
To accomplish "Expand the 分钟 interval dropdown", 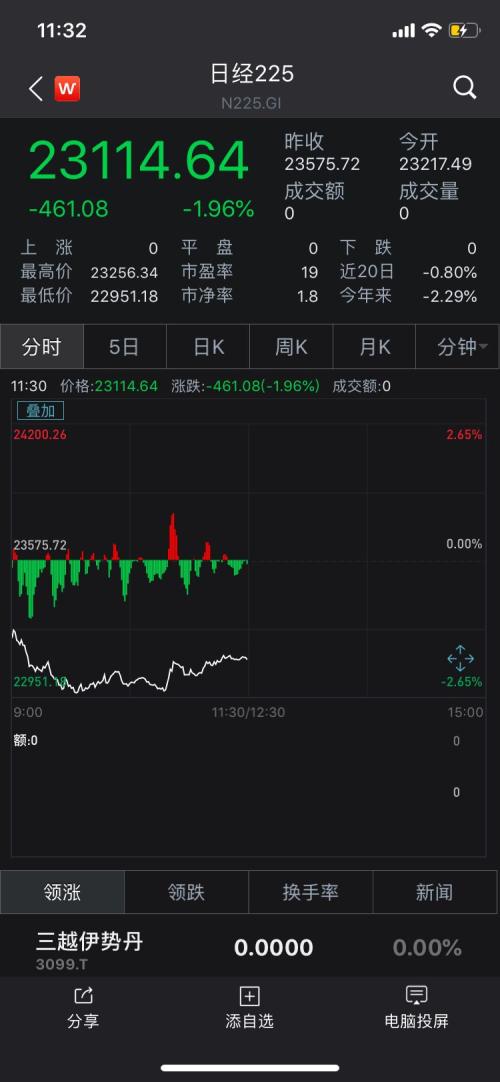I will [458, 346].
